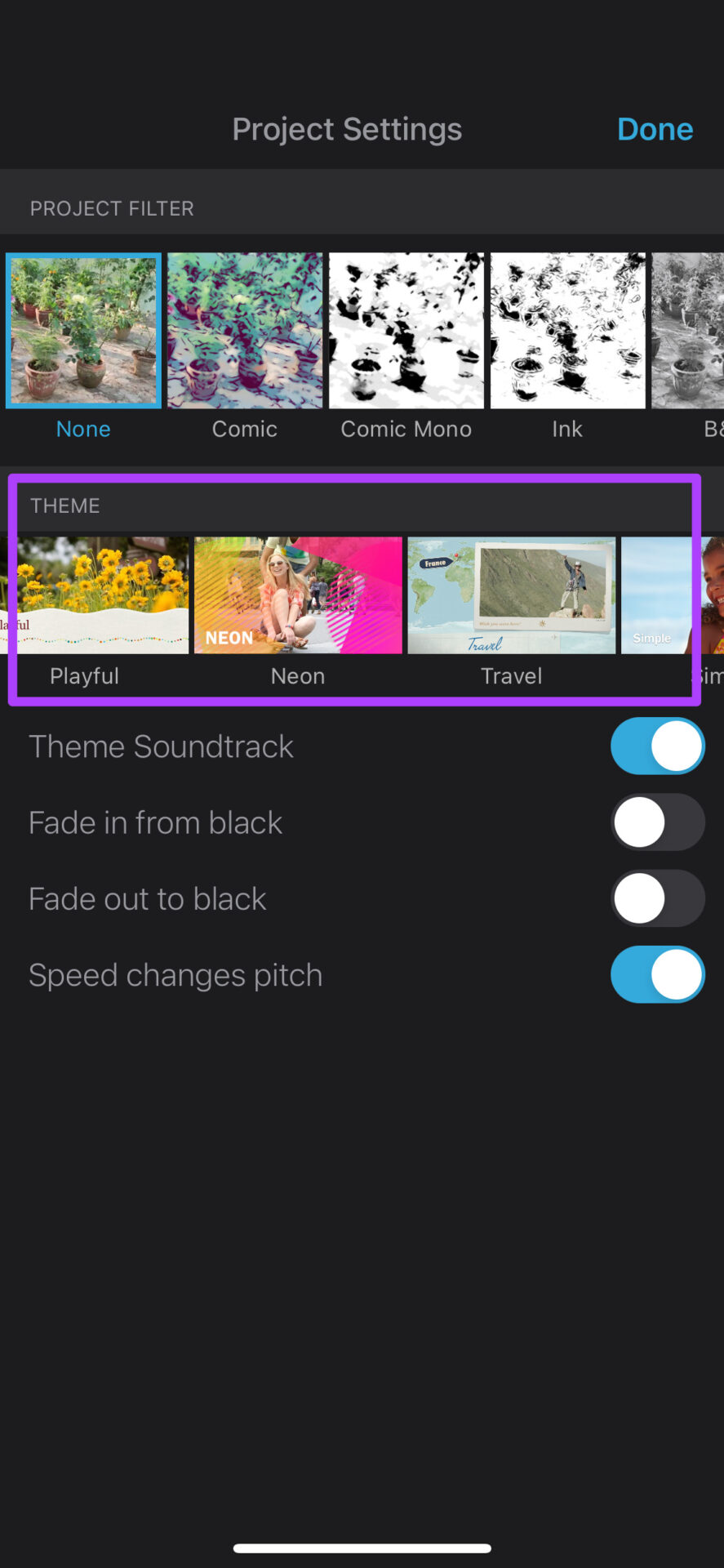
Task: Choose the Comic Mono filter
Action: [x=406, y=331]
